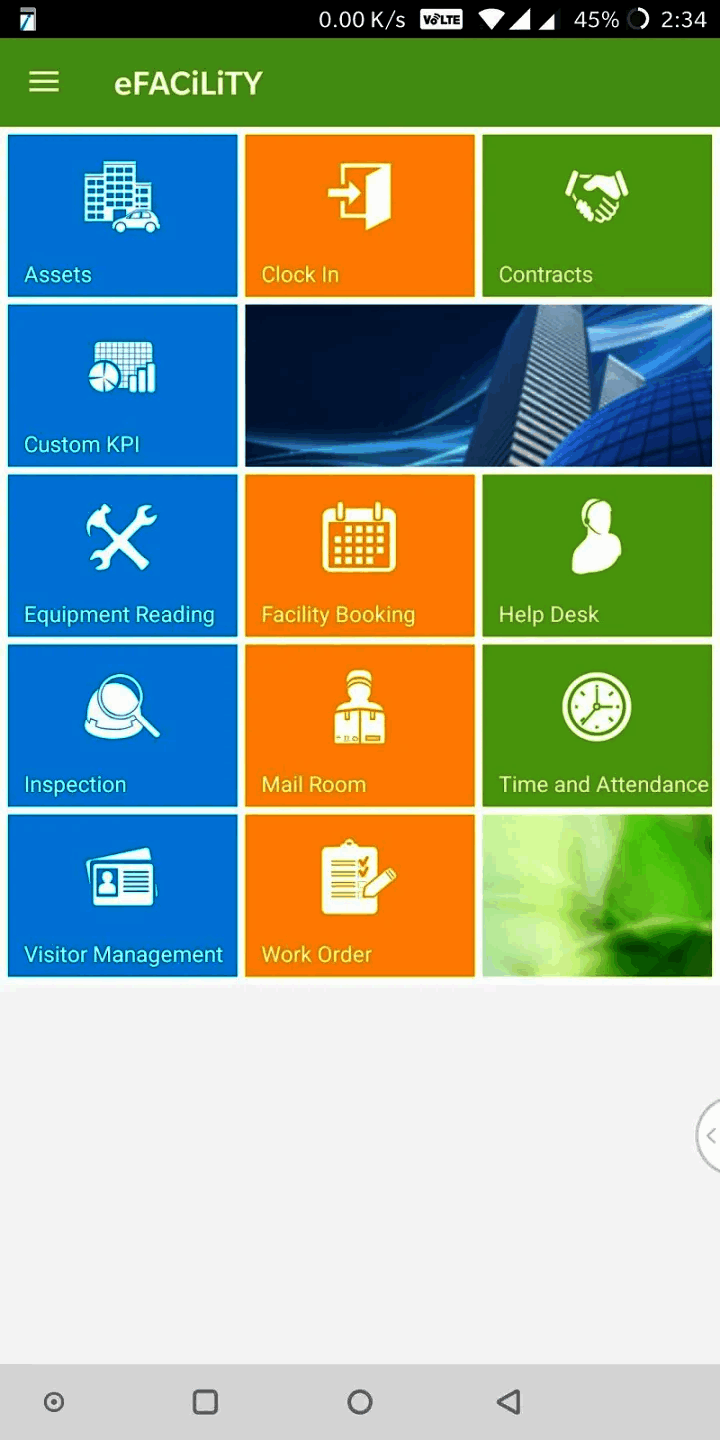
Task: Tap the recent apps square button
Action: click(x=204, y=1402)
